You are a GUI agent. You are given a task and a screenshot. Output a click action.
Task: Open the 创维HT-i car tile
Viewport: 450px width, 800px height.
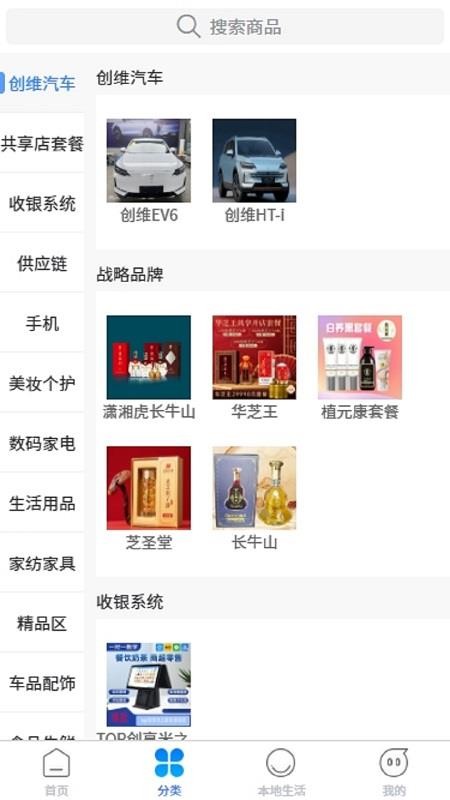(254, 171)
